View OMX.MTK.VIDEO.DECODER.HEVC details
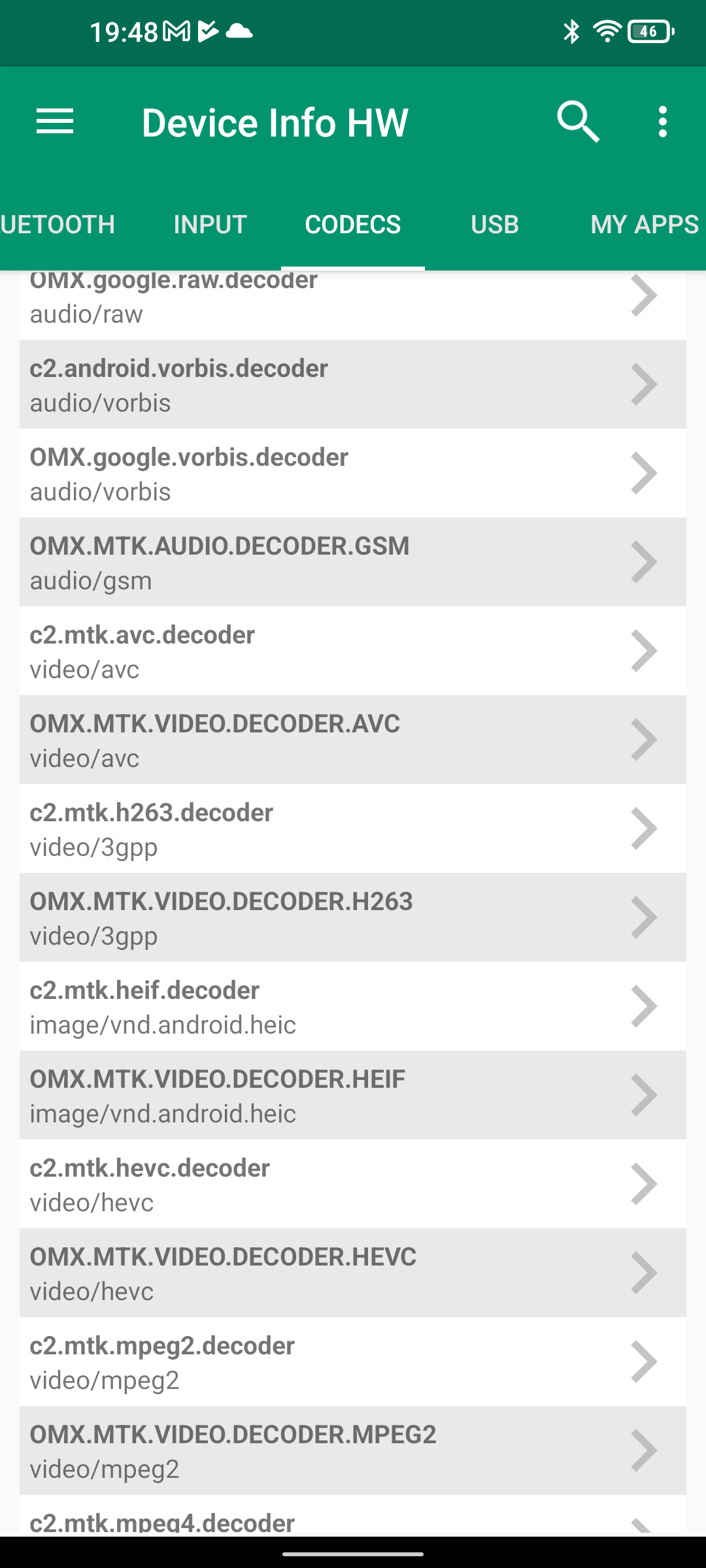This screenshot has width=706, height=1568. click(x=353, y=1273)
